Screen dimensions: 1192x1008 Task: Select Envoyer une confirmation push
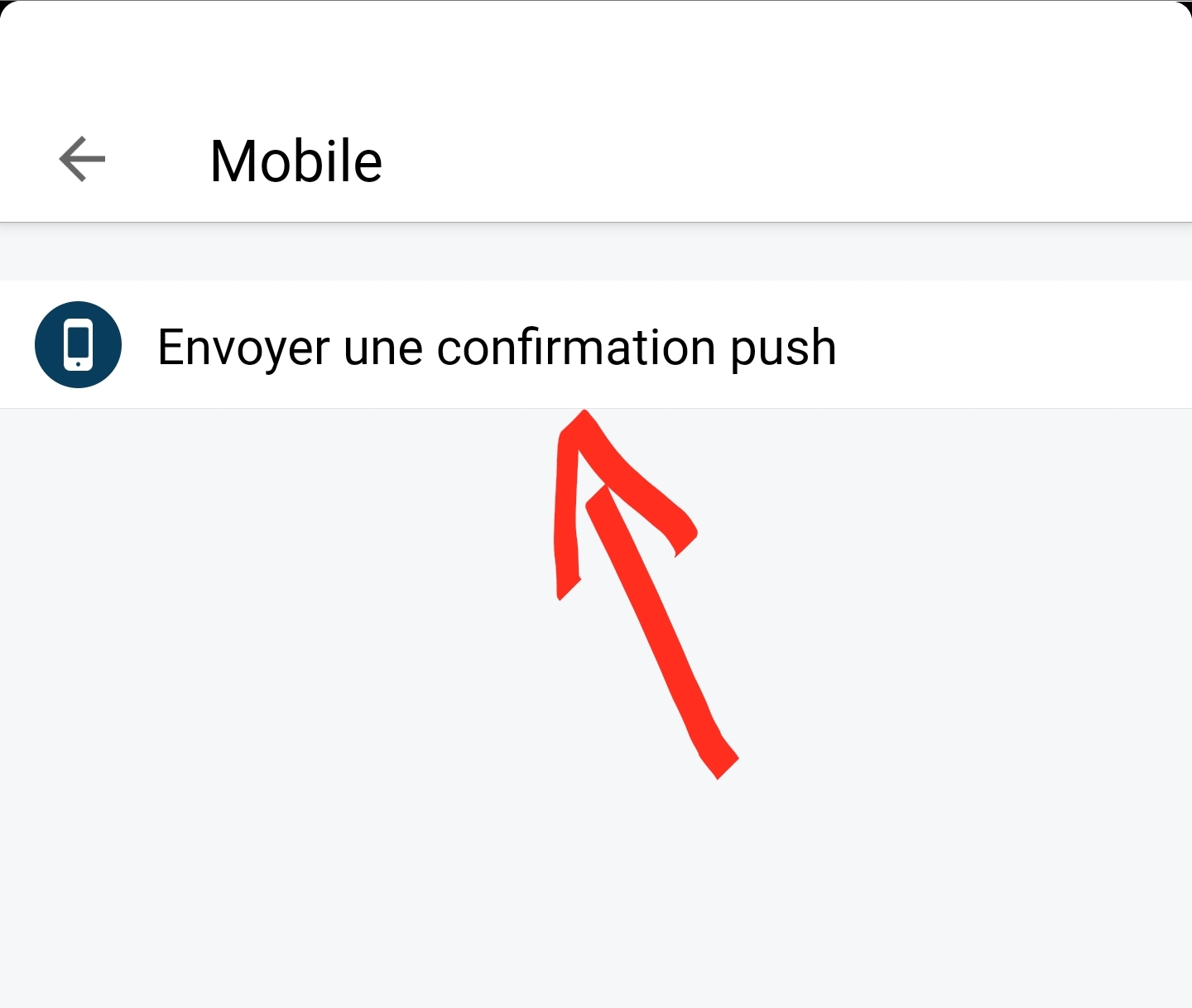(497, 346)
